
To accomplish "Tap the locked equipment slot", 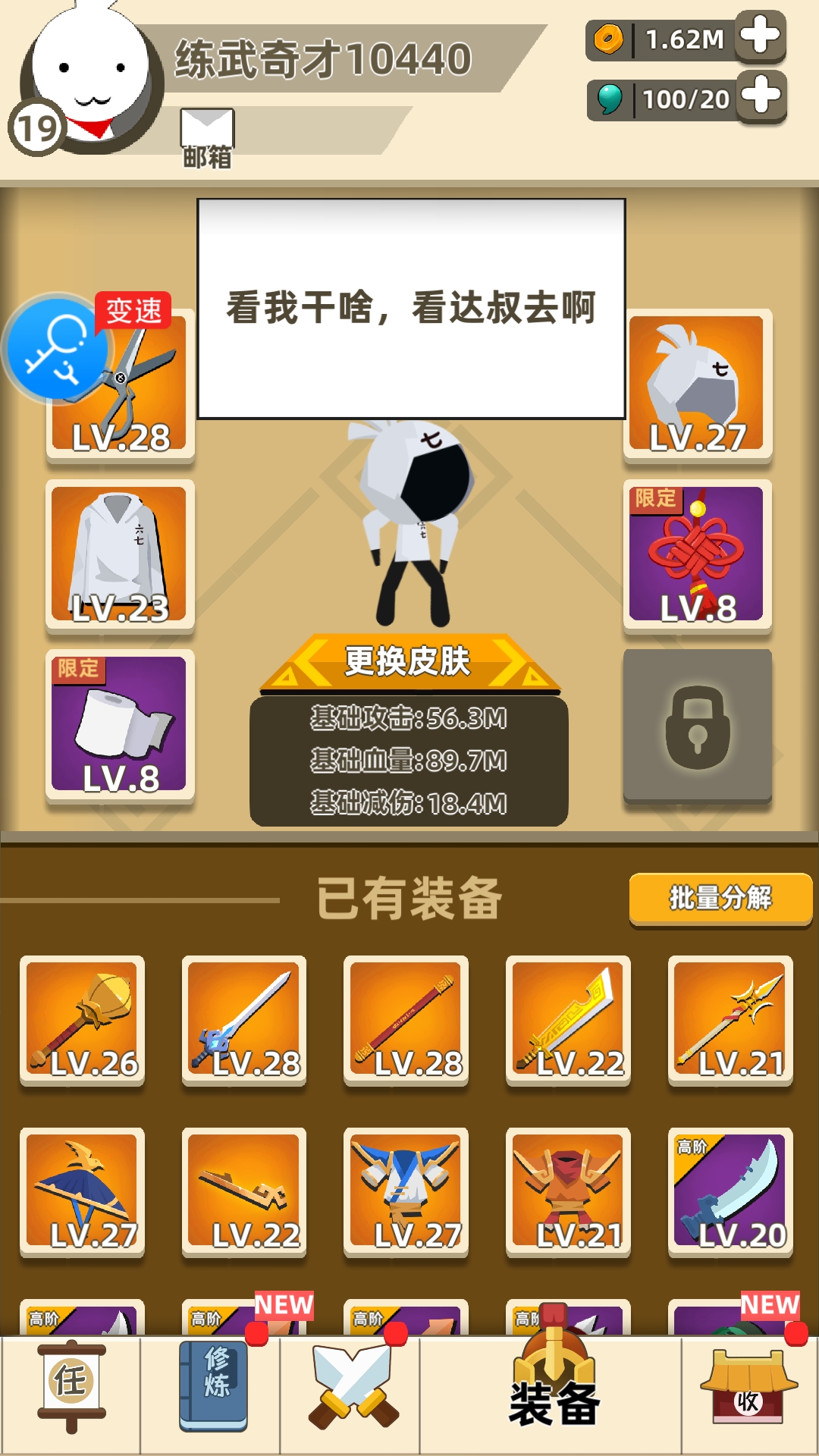I will tap(697, 726).
